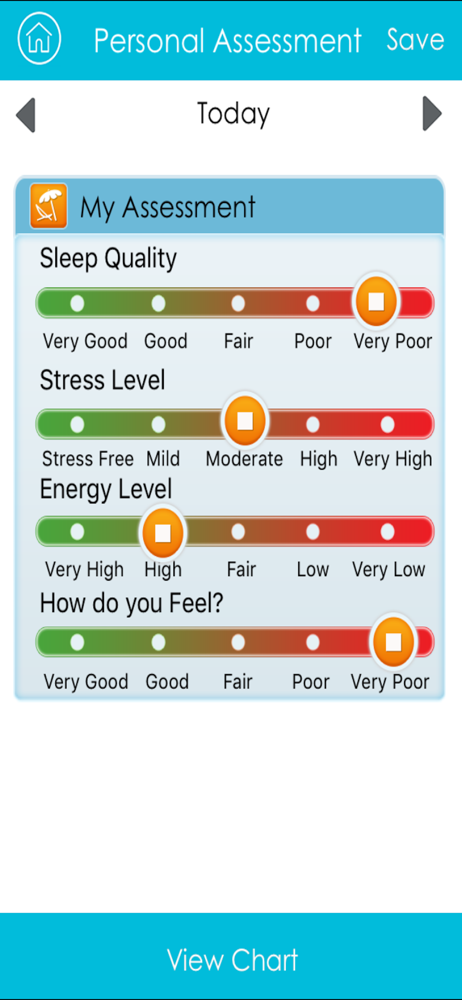The width and height of the screenshot is (462, 1000).
Task: Go to the home screen icon
Action: coord(40,39)
